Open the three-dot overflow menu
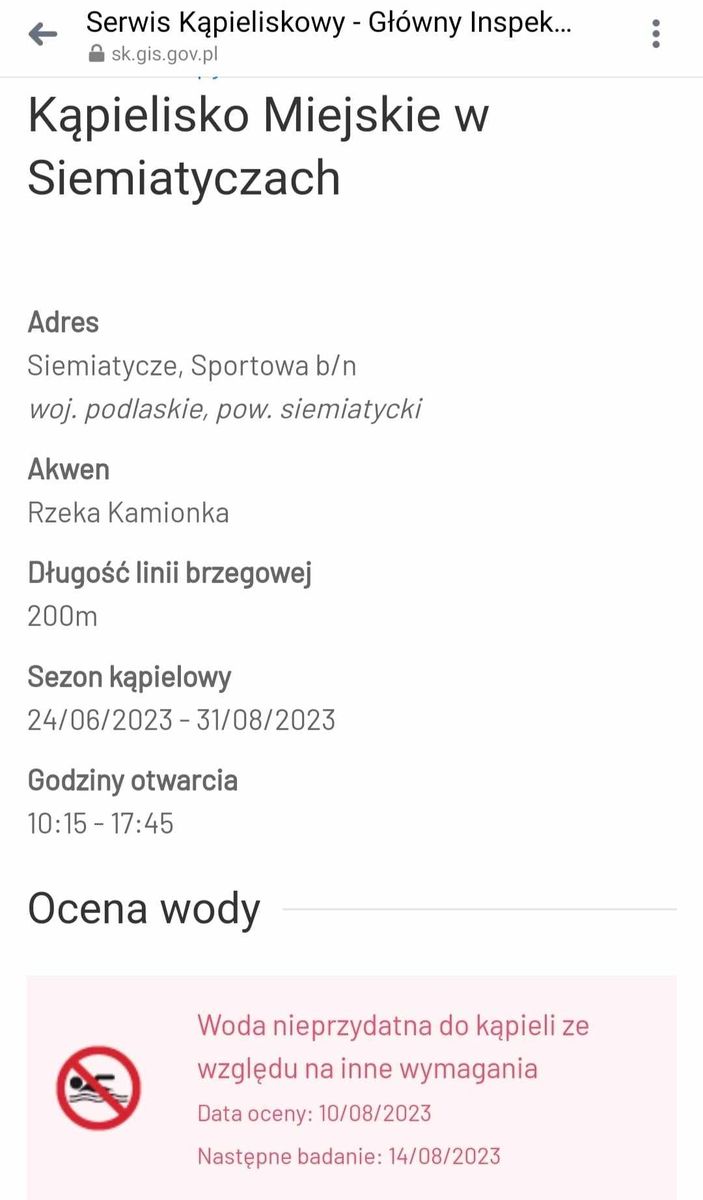The image size is (703, 1200). tap(656, 34)
